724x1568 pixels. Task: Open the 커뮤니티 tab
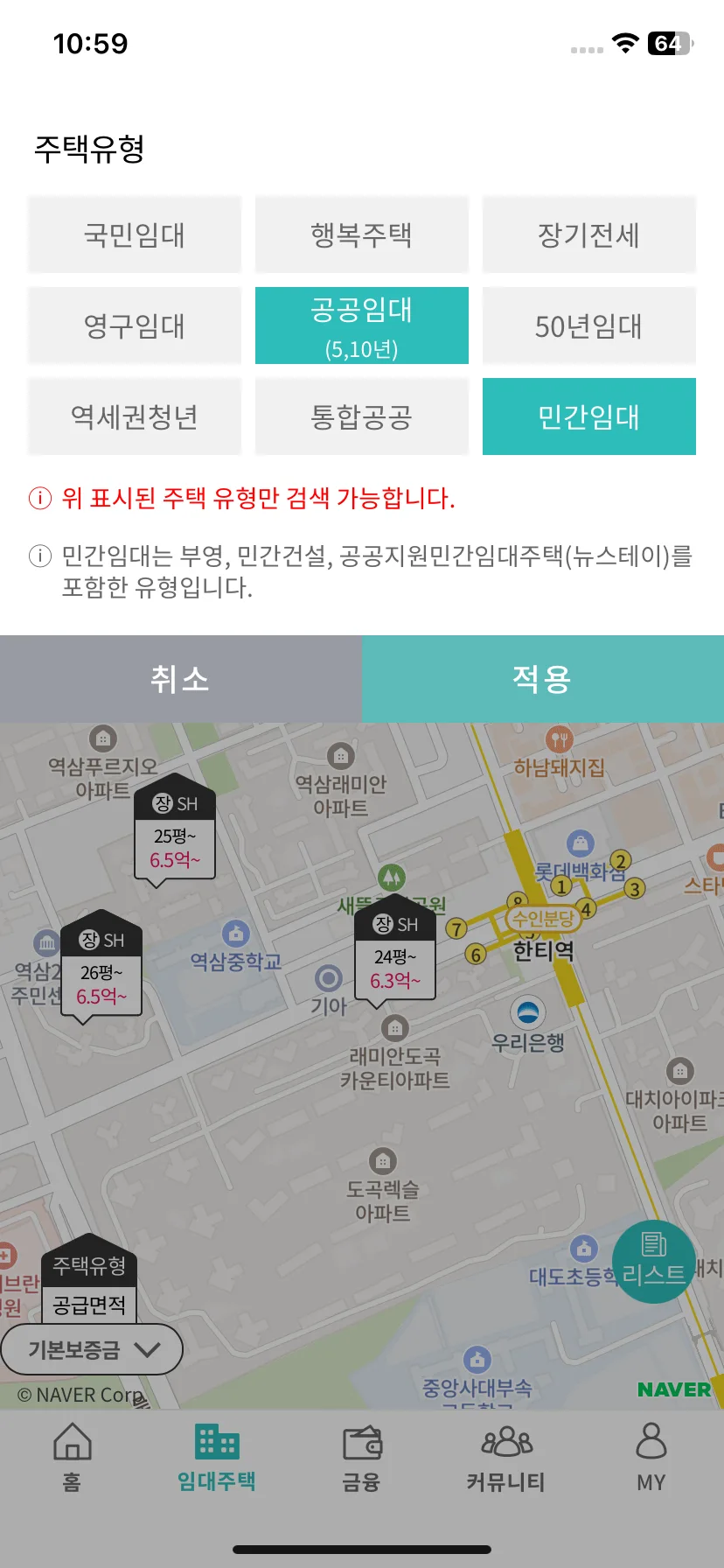[x=506, y=1458]
